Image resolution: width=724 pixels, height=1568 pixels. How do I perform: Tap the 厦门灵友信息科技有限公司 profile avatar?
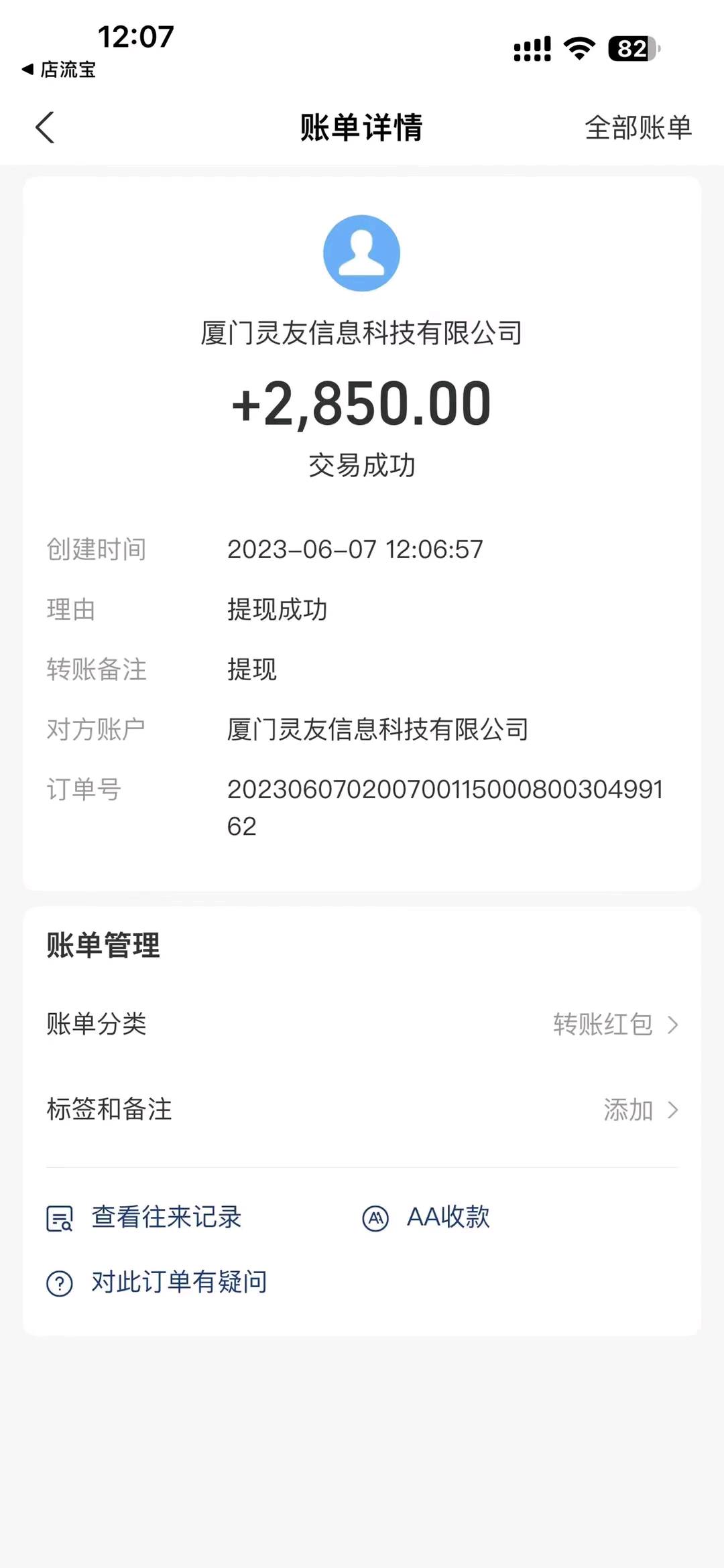(361, 253)
